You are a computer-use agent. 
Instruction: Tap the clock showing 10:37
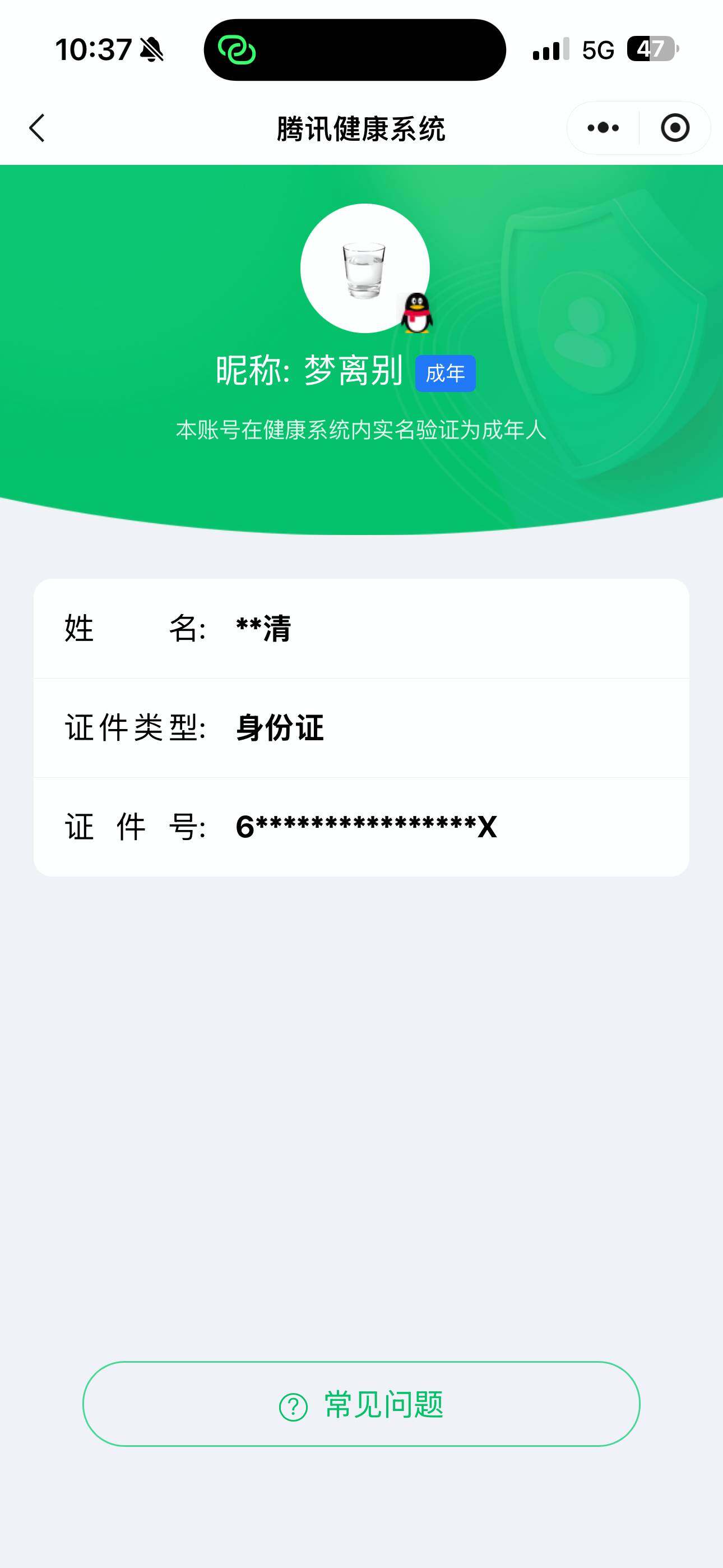point(92,51)
